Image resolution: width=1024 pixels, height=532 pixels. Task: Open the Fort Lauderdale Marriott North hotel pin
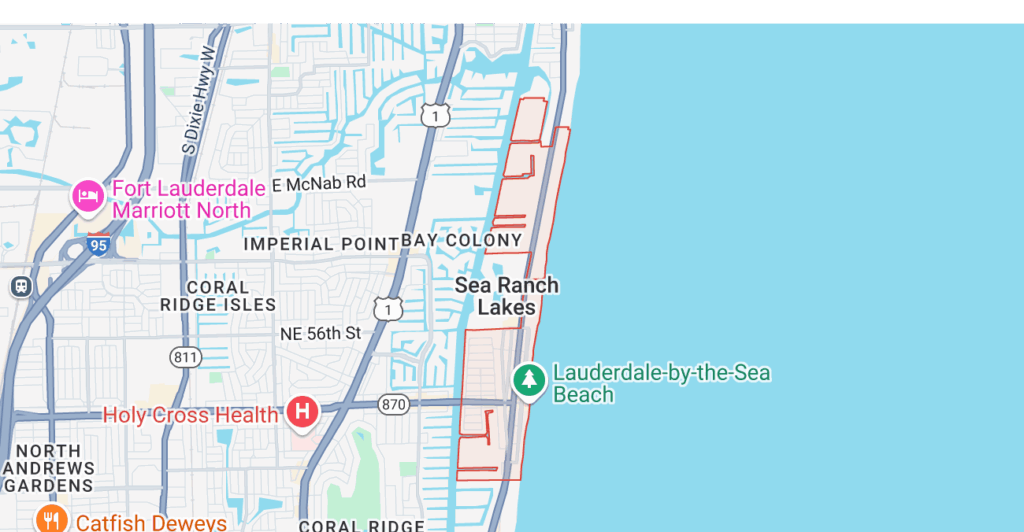88,195
